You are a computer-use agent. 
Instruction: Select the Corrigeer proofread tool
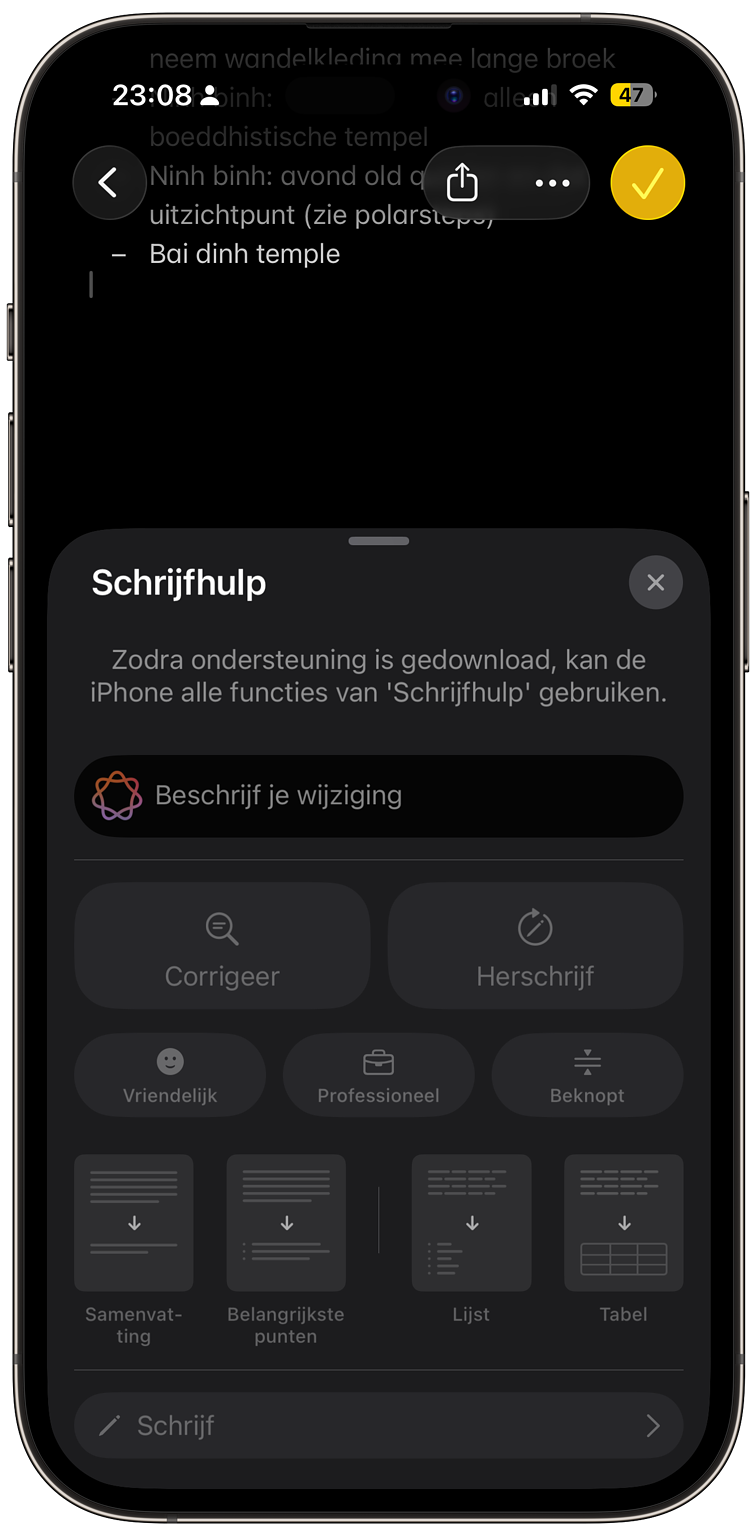pos(221,946)
